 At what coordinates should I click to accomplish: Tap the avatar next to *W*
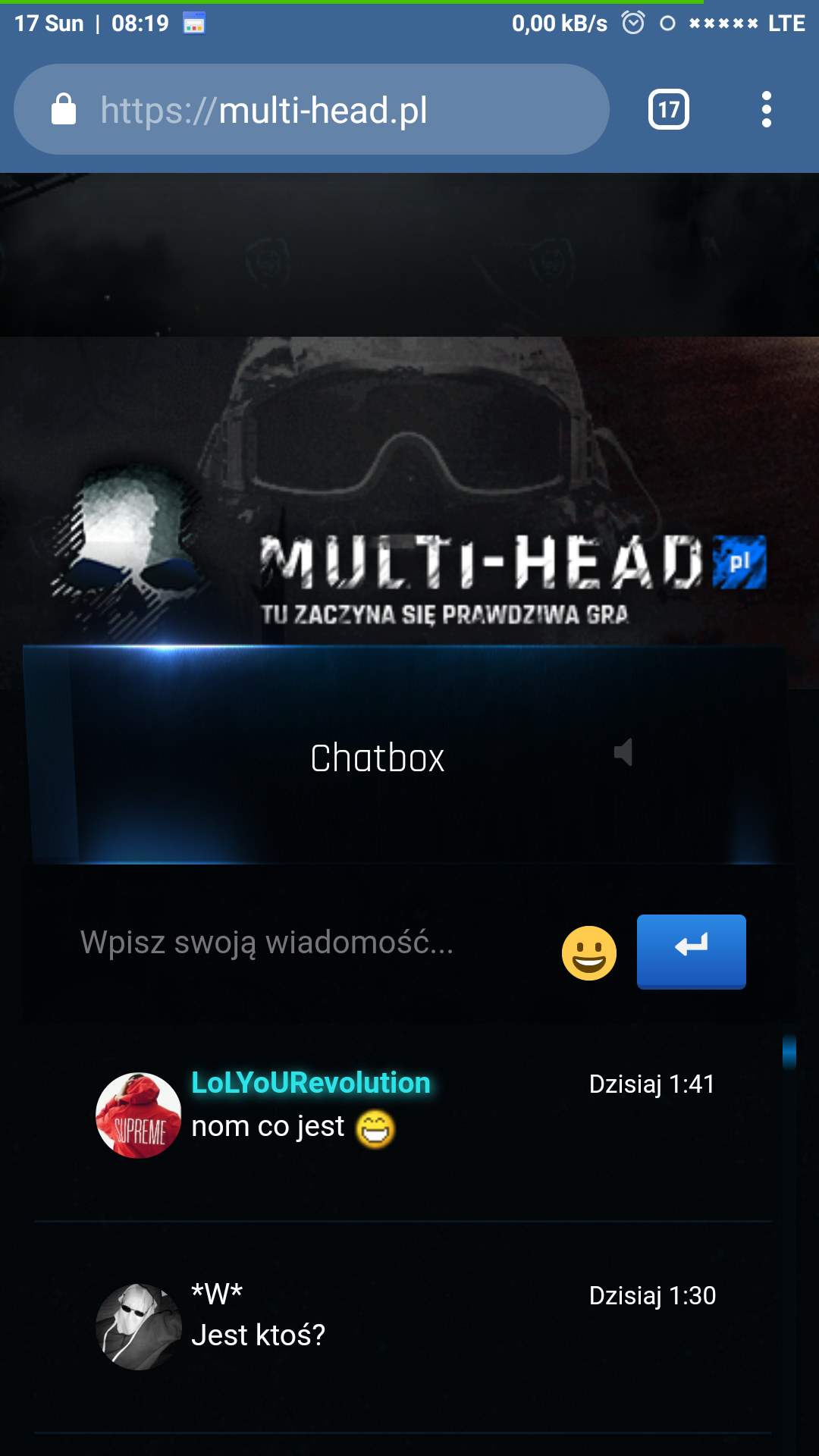pos(138,1326)
